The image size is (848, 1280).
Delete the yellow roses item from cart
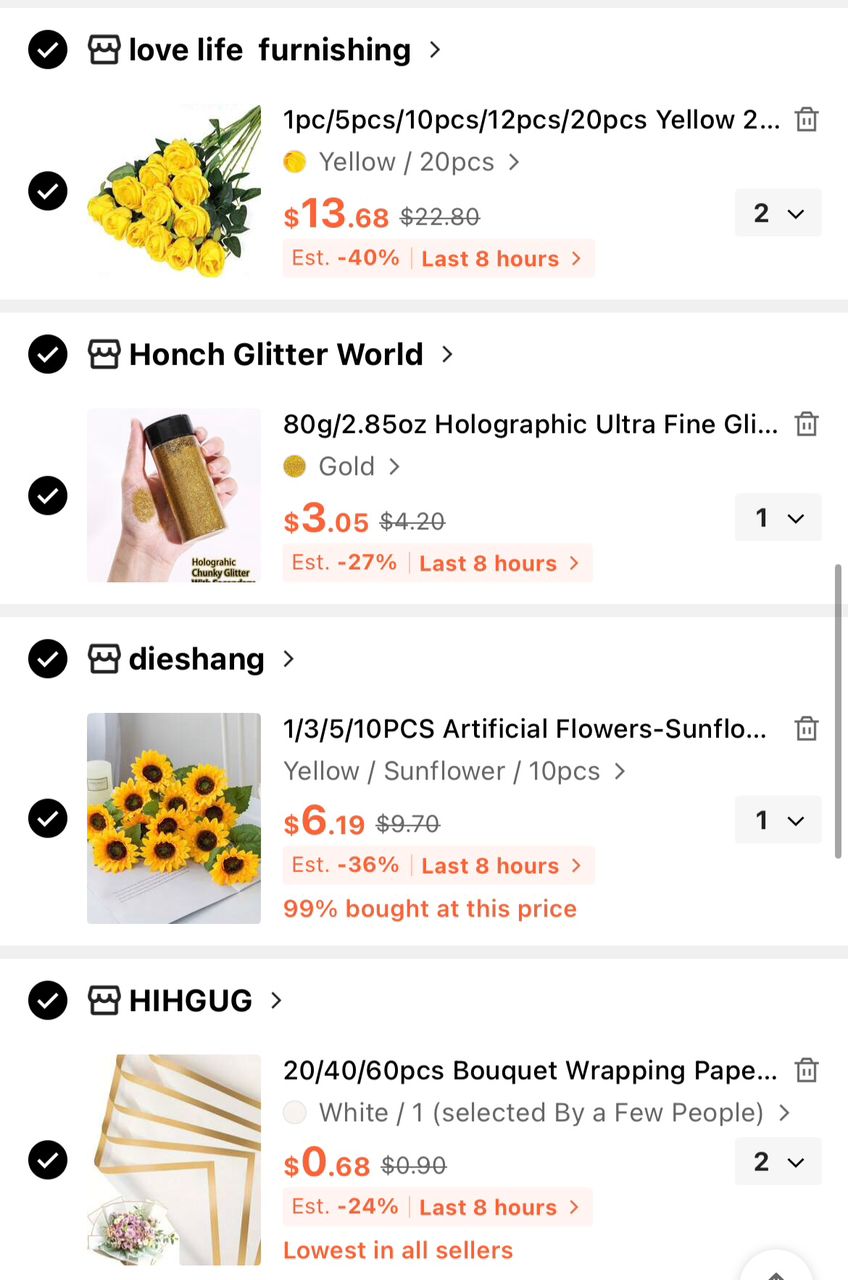[x=806, y=120]
